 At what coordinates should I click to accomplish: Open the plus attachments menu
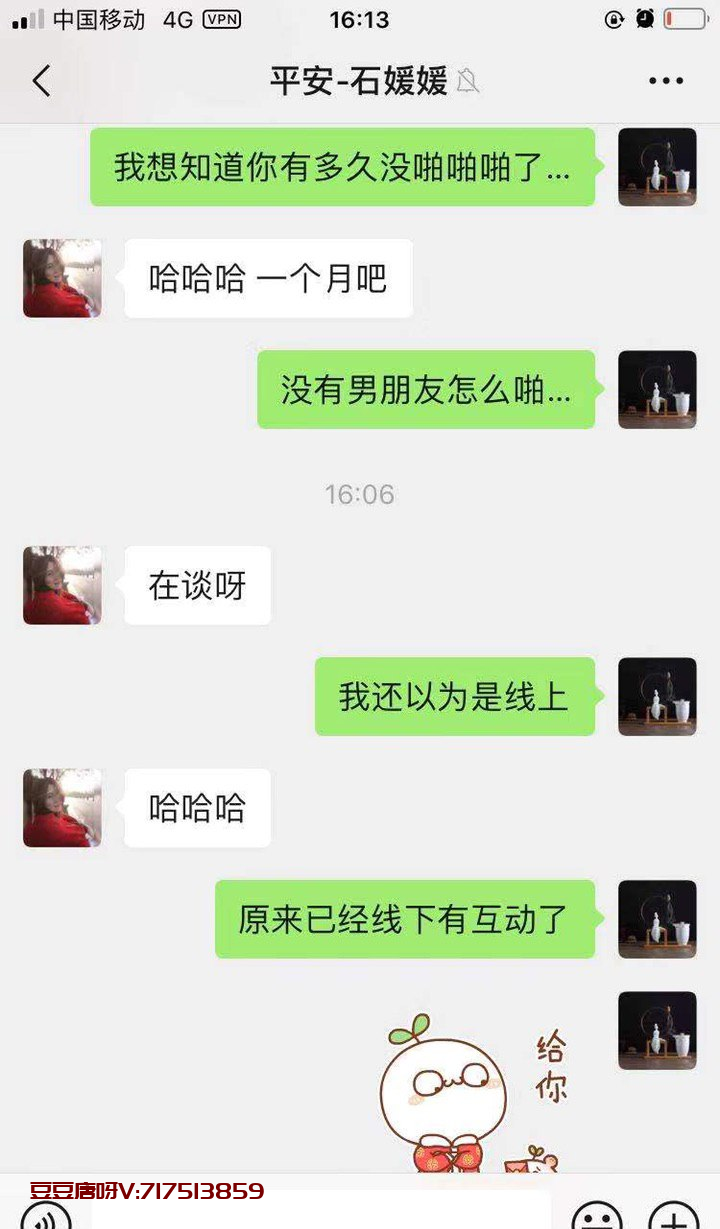point(673,1218)
